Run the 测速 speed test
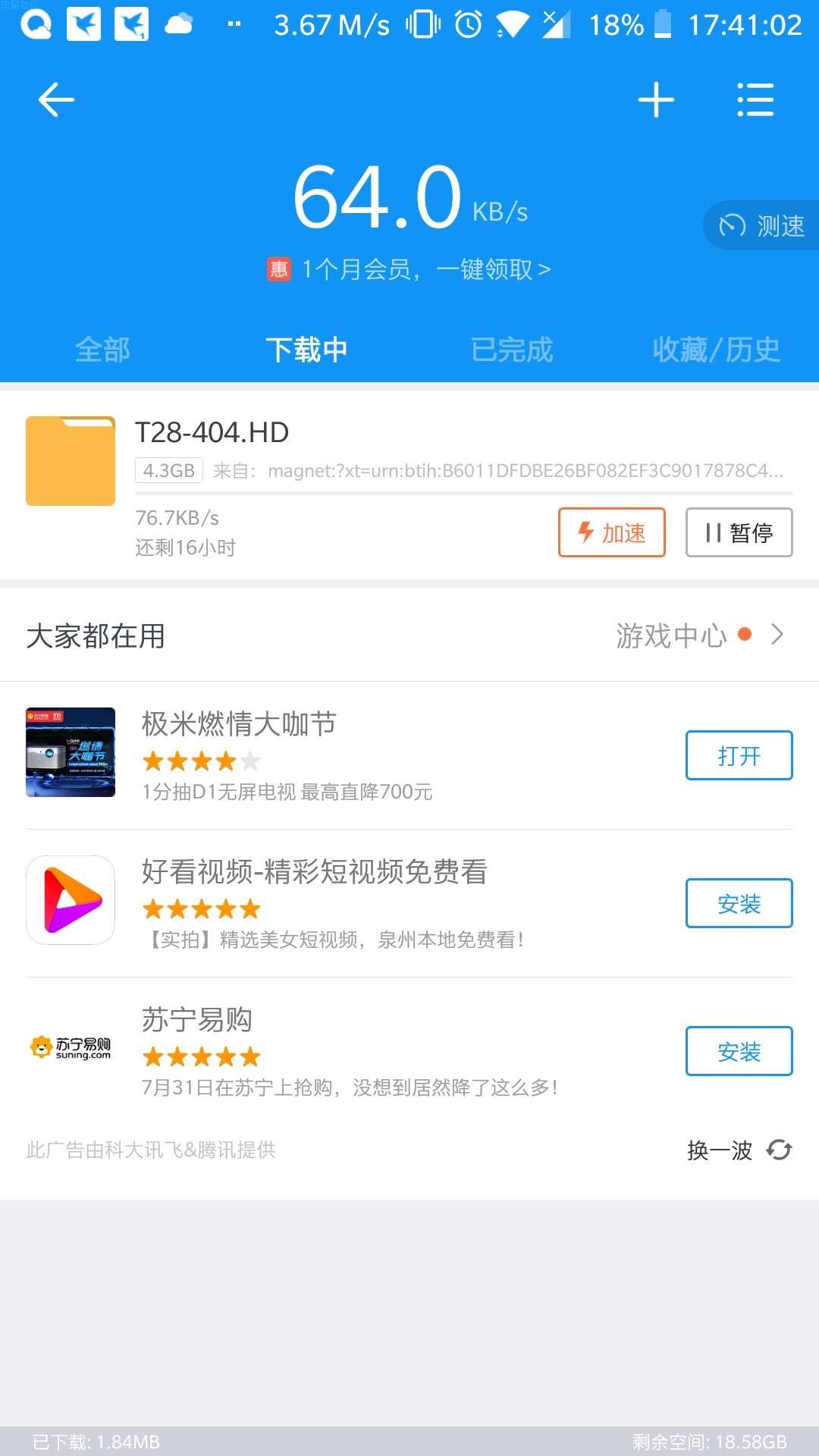Viewport: 819px width, 1456px height. coord(762,225)
